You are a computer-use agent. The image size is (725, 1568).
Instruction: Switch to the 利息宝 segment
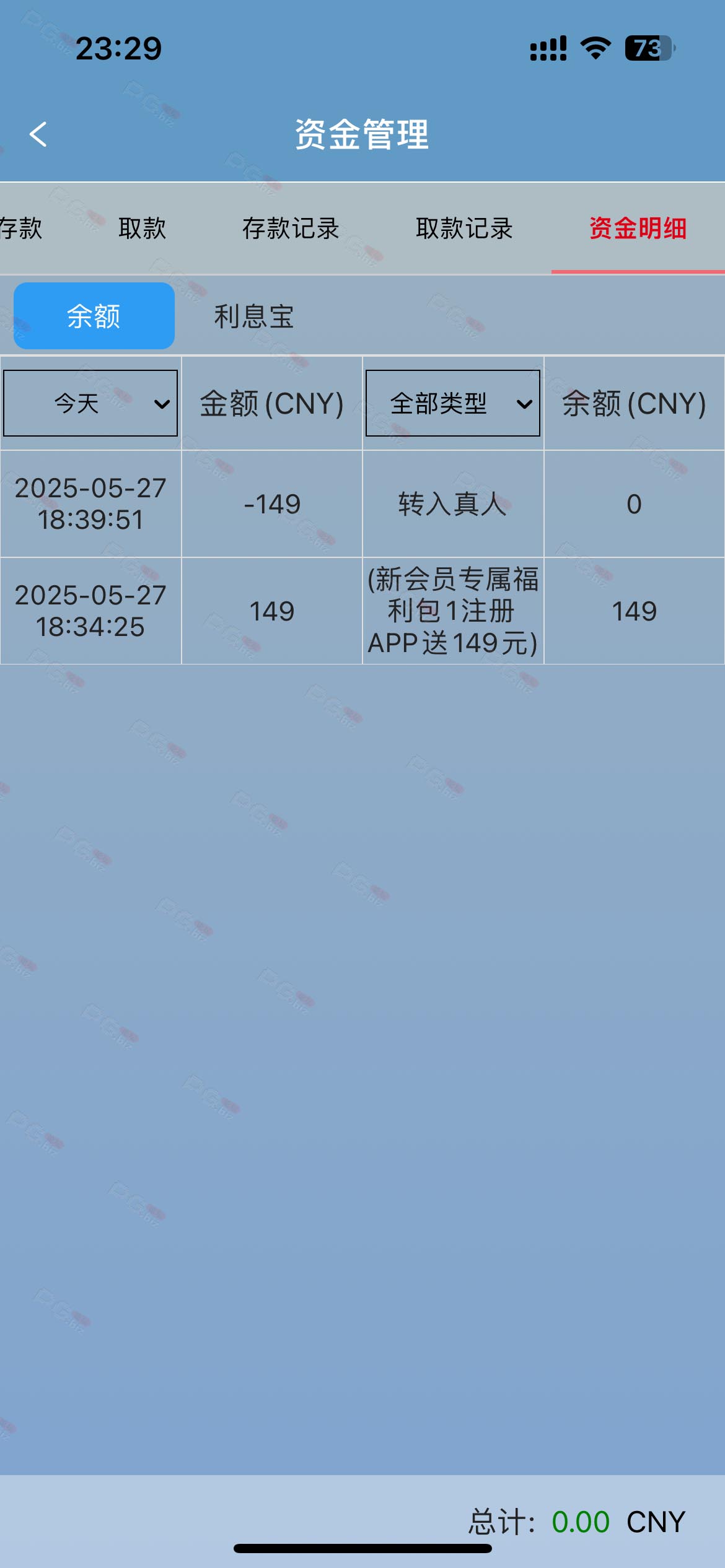coord(254,316)
